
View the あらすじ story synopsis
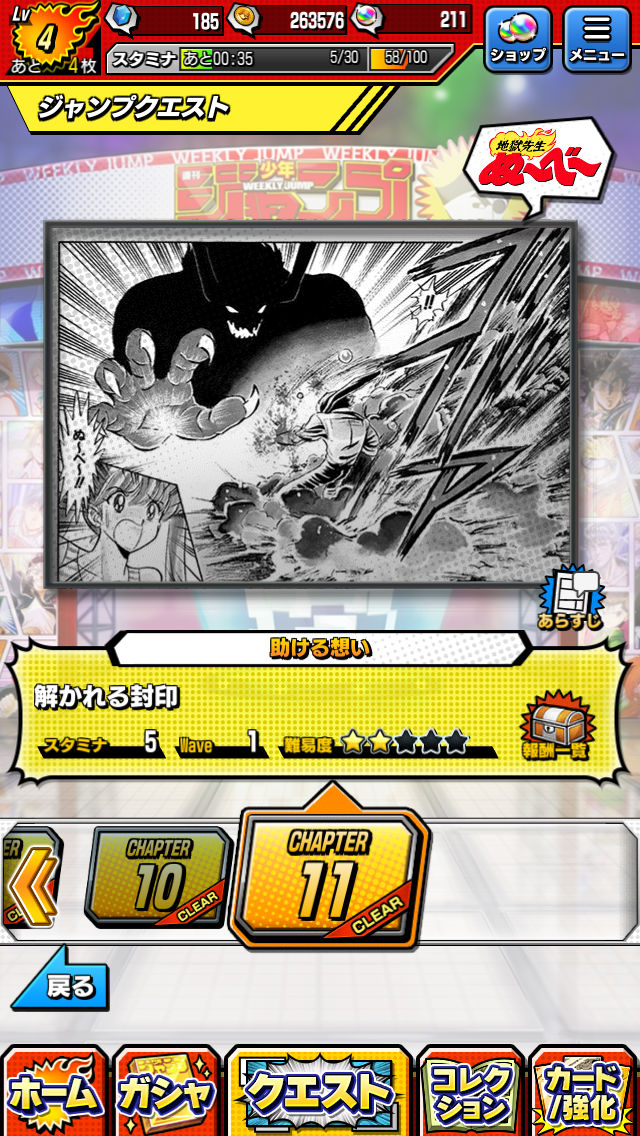point(569,600)
